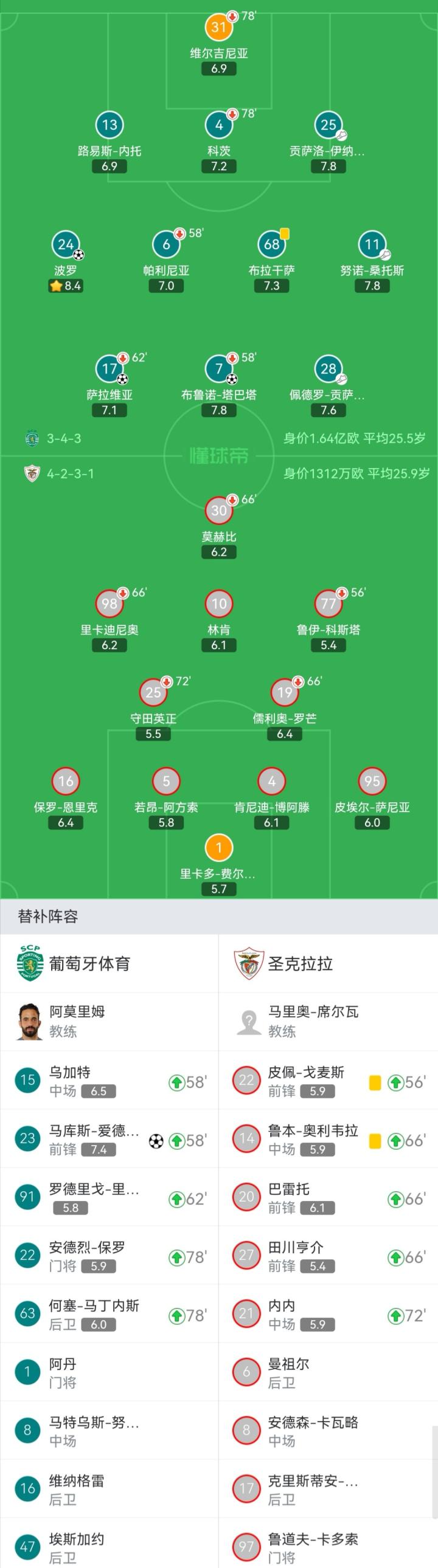
Task: View 路易斯-内托's player details
Action: 109,125
